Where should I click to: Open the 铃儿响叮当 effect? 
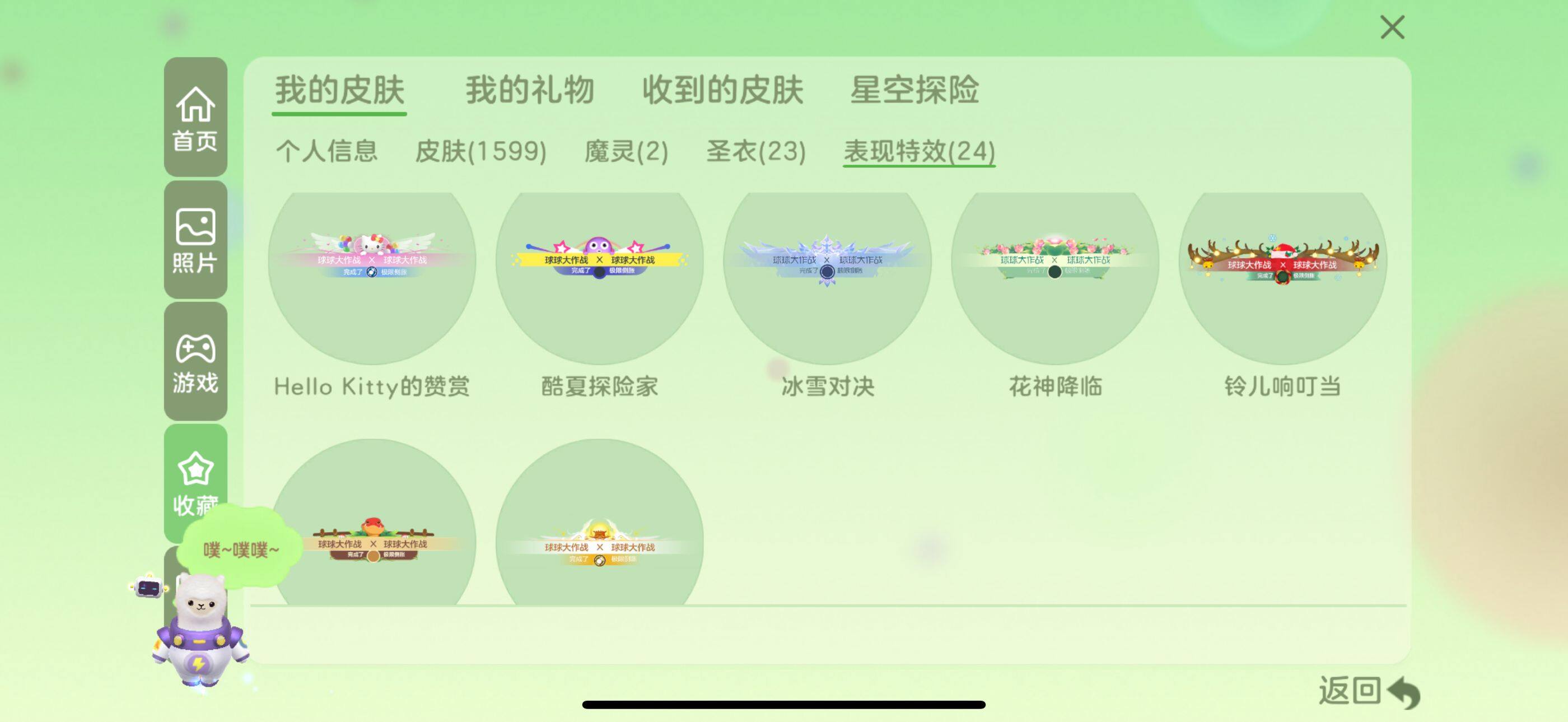coord(1282,274)
